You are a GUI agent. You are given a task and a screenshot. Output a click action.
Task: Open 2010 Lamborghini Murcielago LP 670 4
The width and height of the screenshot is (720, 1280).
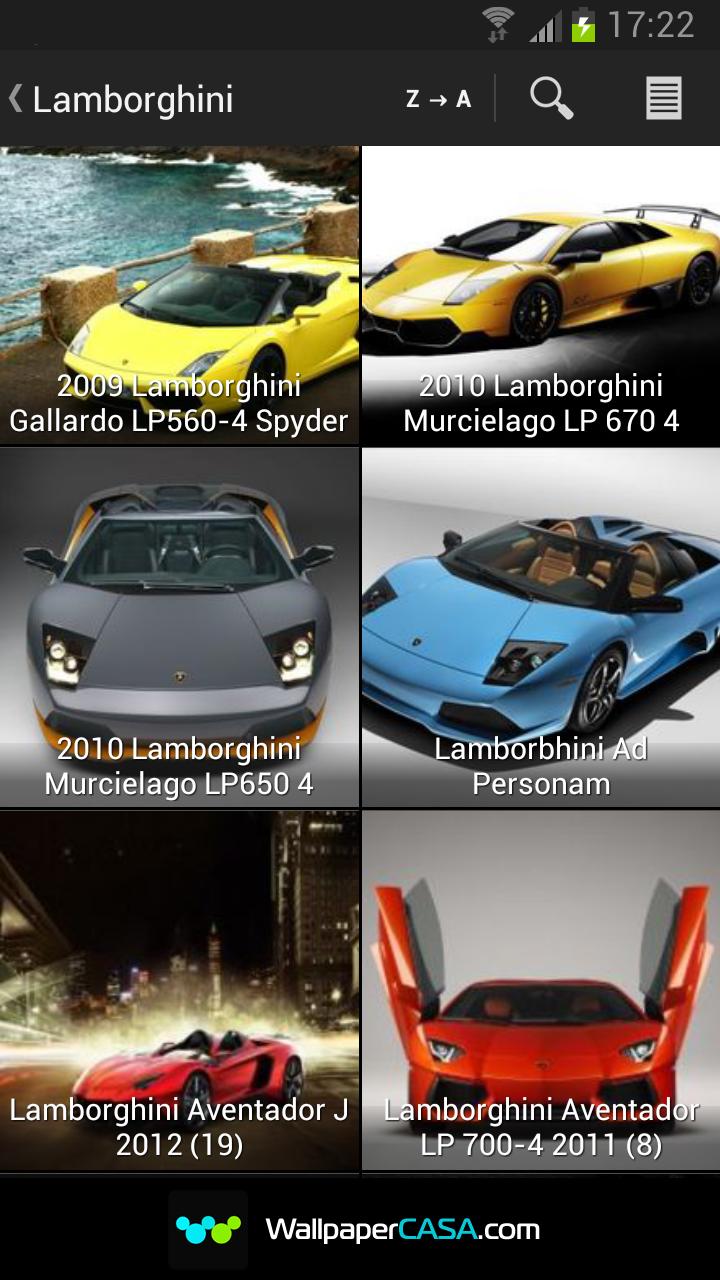coord(541,296)
